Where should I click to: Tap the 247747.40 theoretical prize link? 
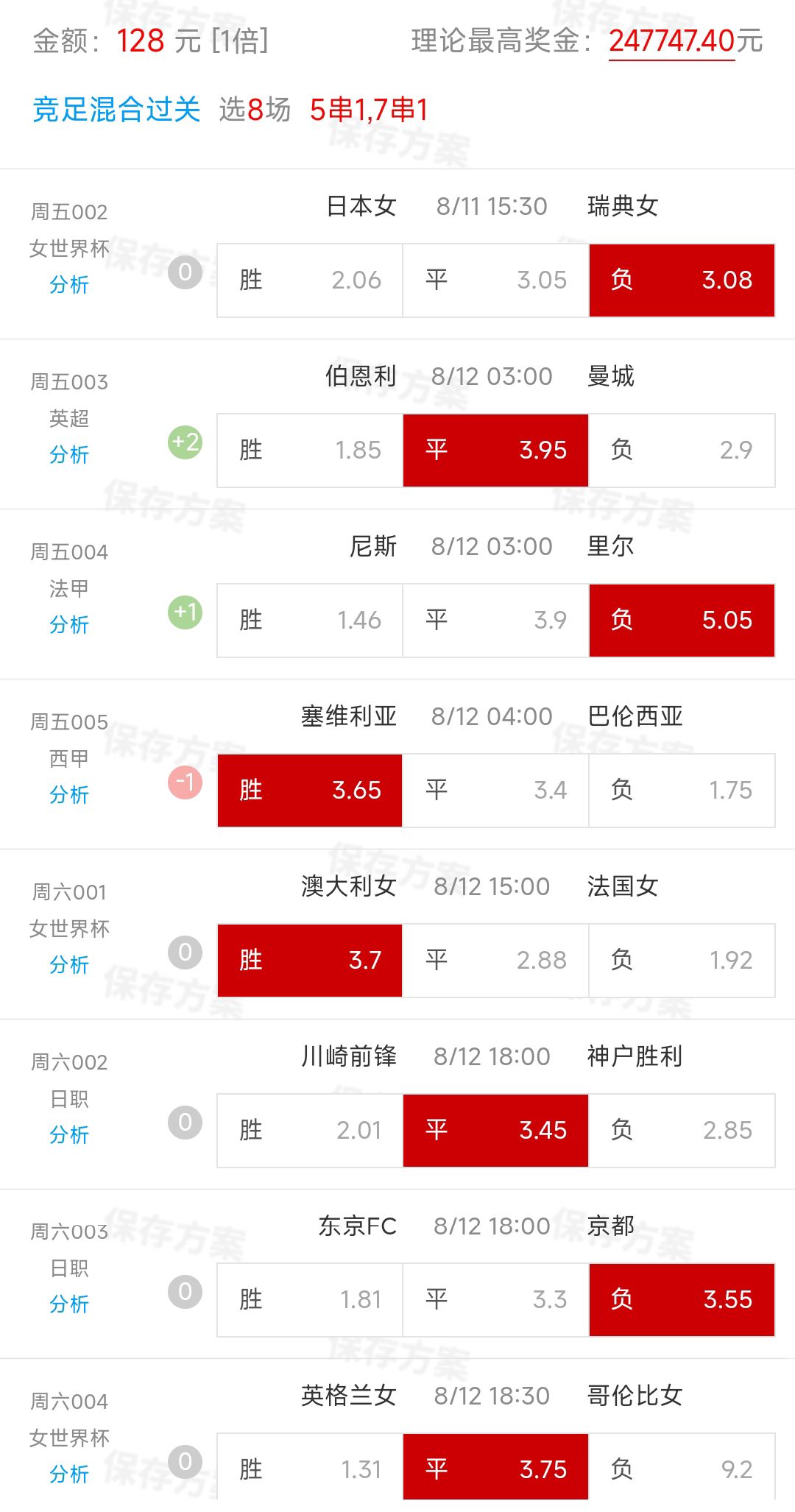coord(671,41)
